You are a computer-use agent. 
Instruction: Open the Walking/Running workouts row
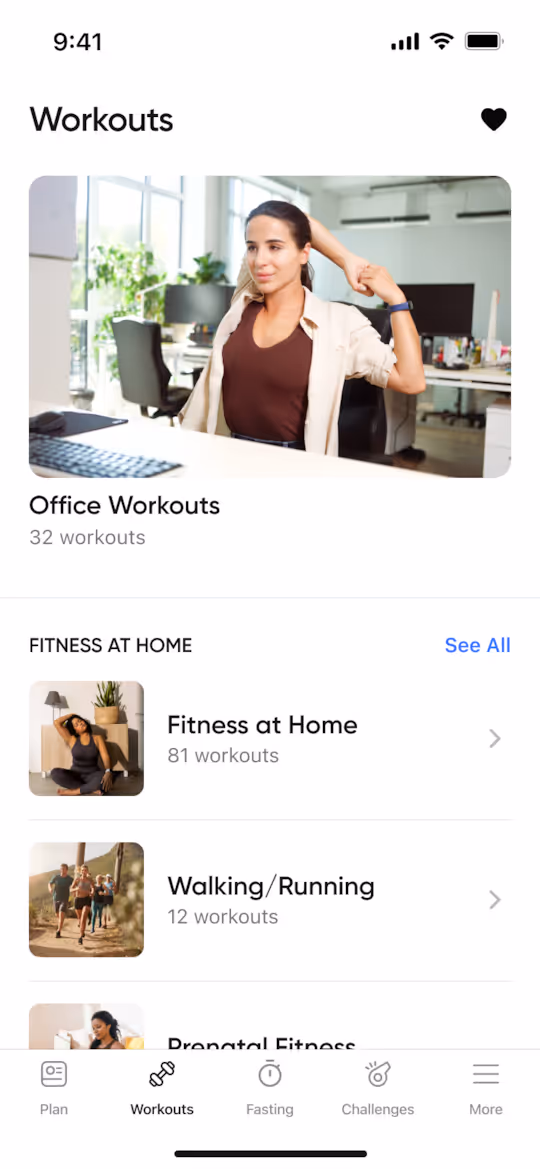270,899
